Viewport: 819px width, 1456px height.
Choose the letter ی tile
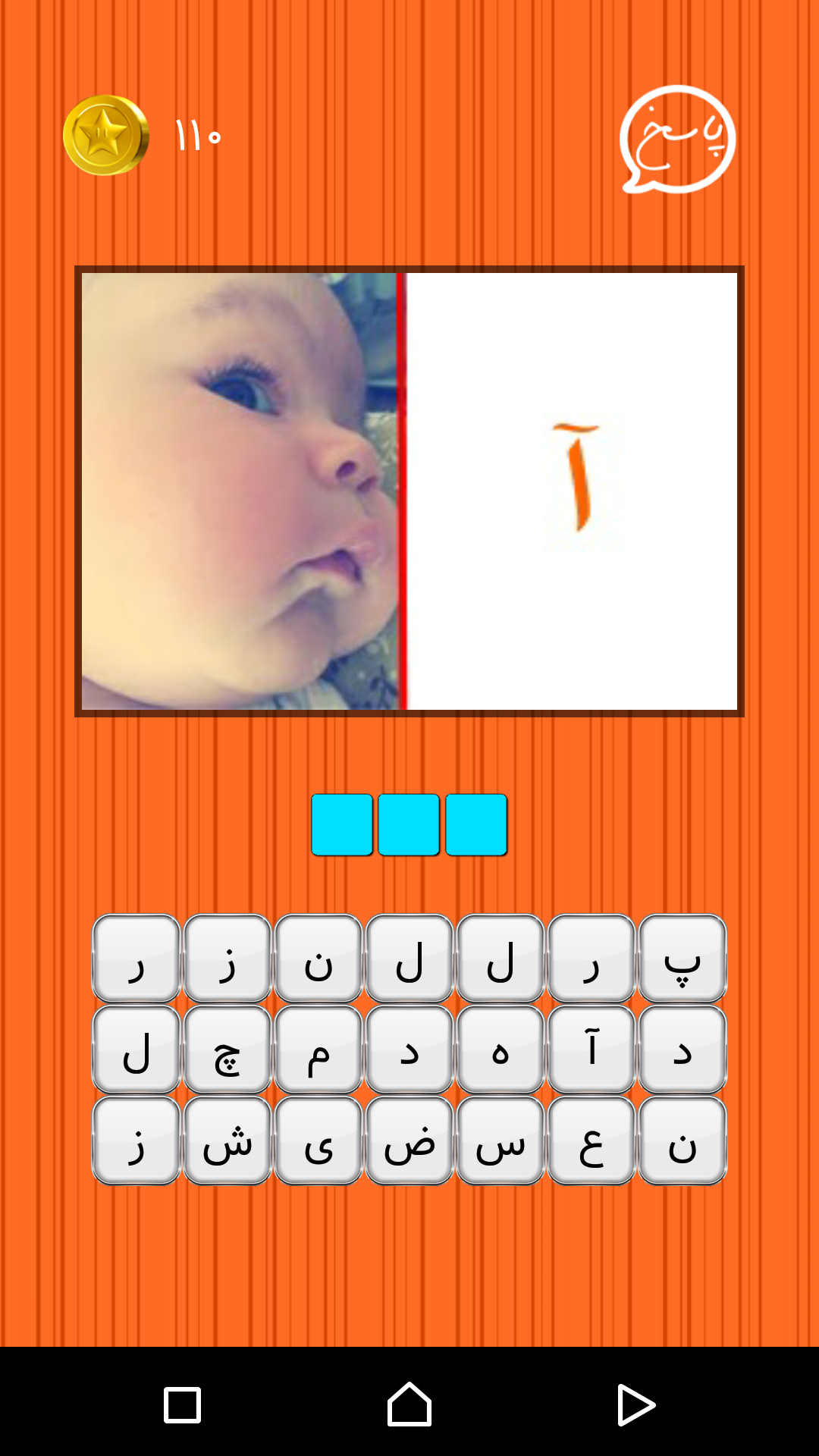click(318, 1141)
